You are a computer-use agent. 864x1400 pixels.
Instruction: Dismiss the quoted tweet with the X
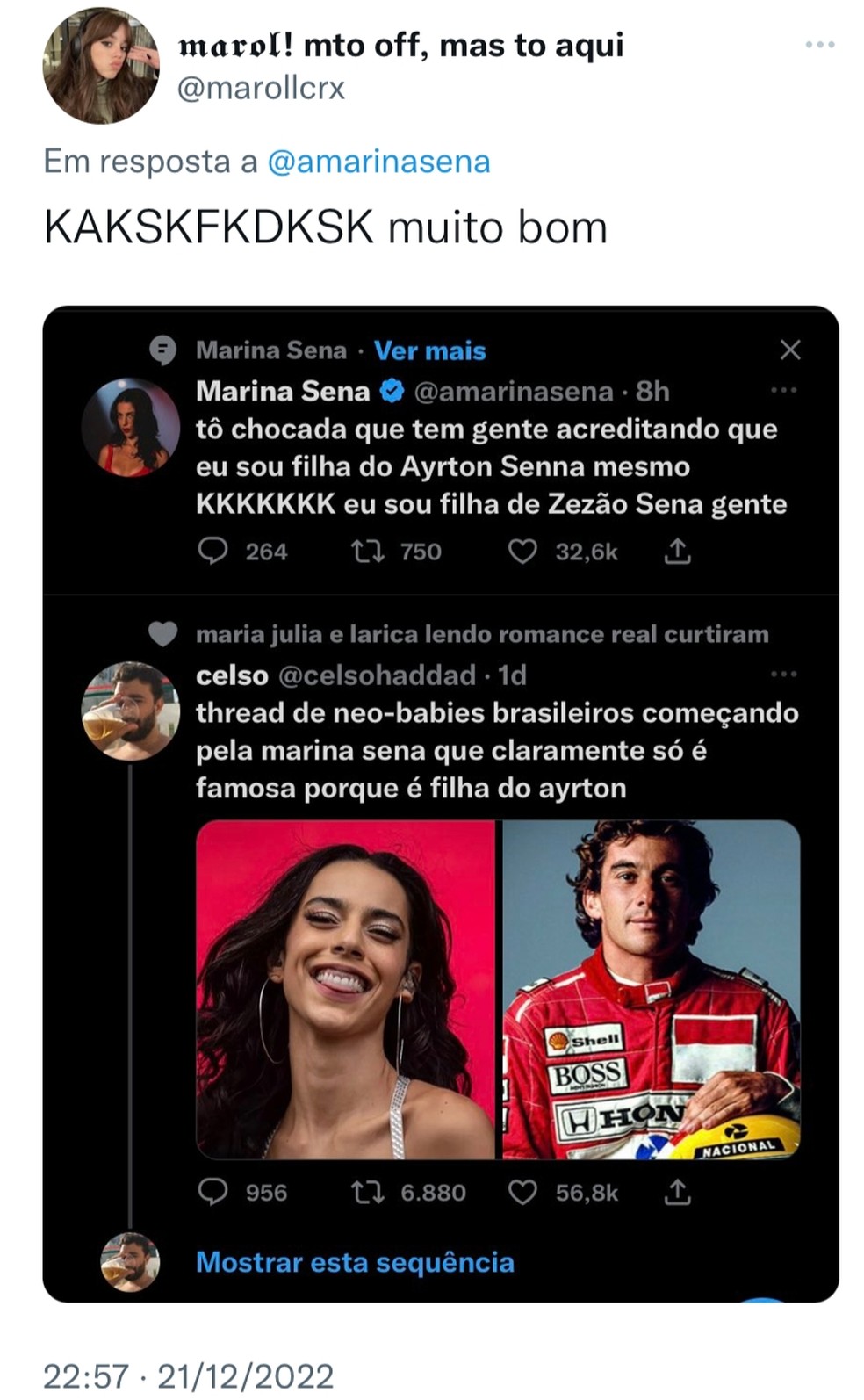pos(791,348)
